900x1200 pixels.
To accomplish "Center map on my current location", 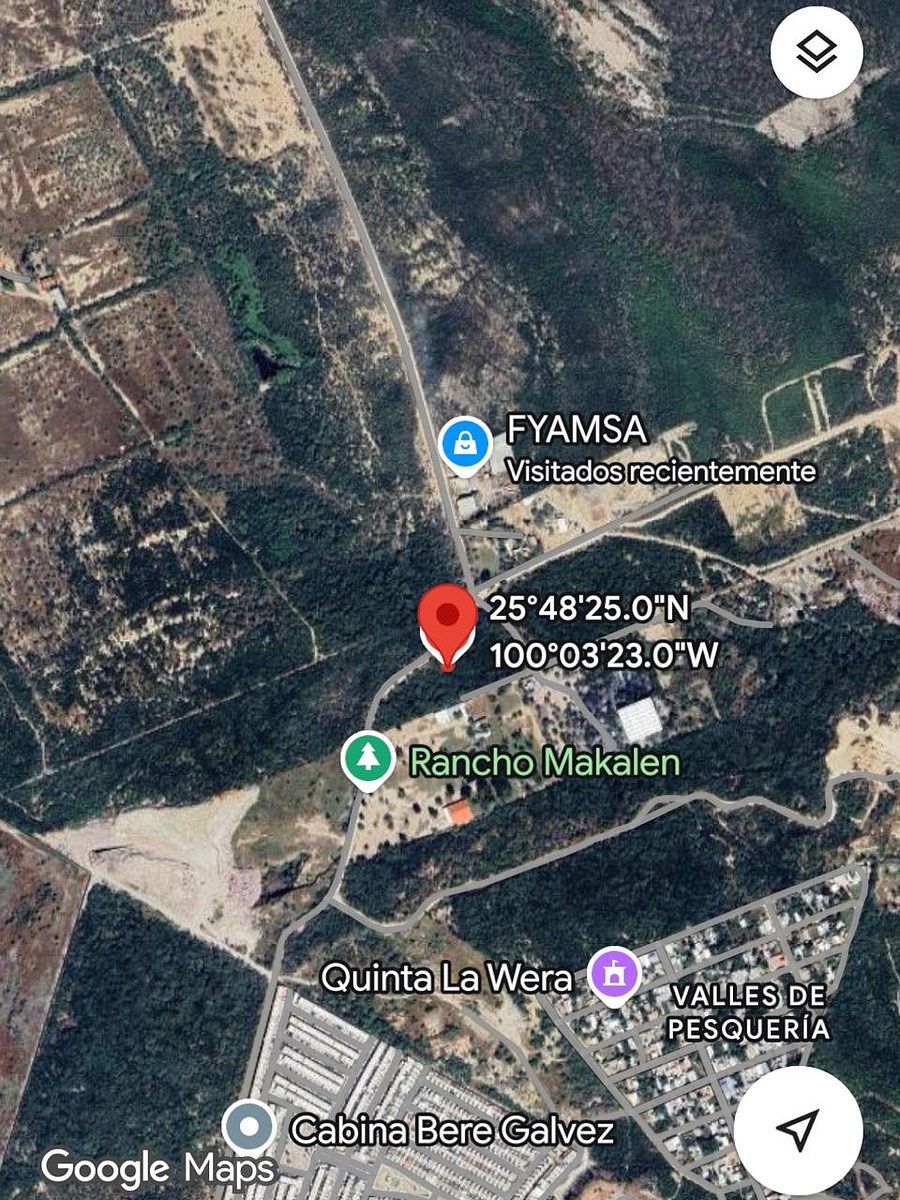I will pos(797,1129).
